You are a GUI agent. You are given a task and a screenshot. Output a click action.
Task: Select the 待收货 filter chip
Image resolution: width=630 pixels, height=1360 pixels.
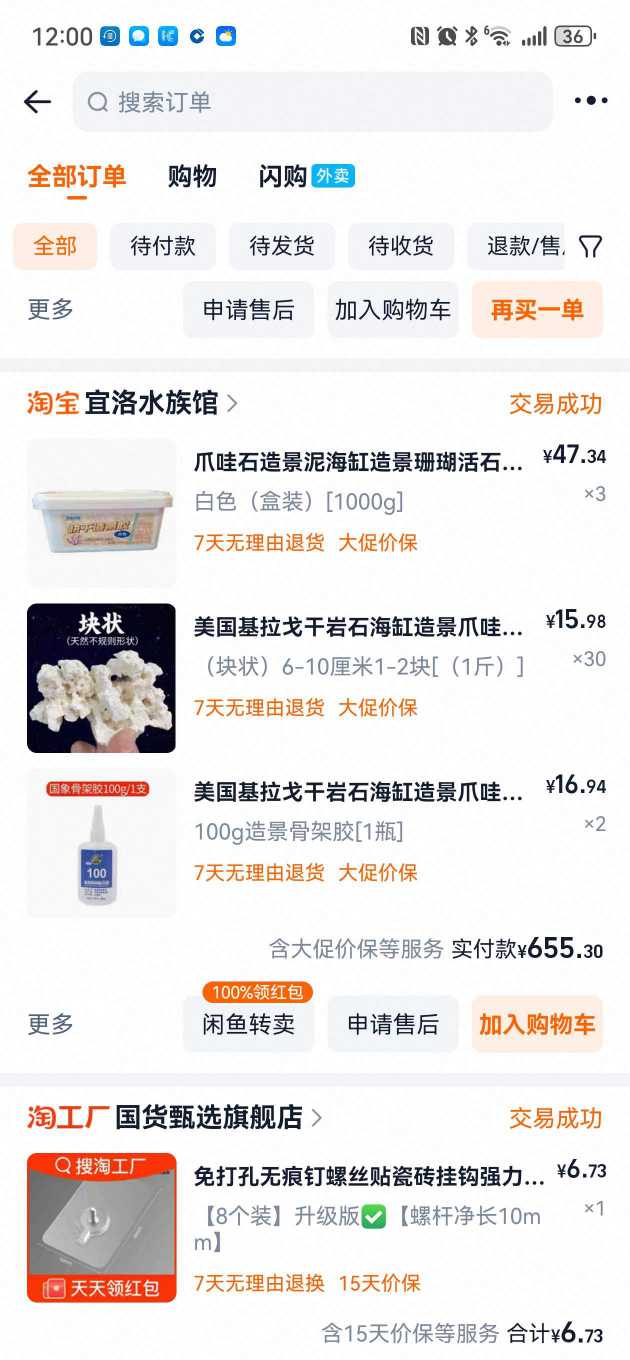click(x=401, y=246)
